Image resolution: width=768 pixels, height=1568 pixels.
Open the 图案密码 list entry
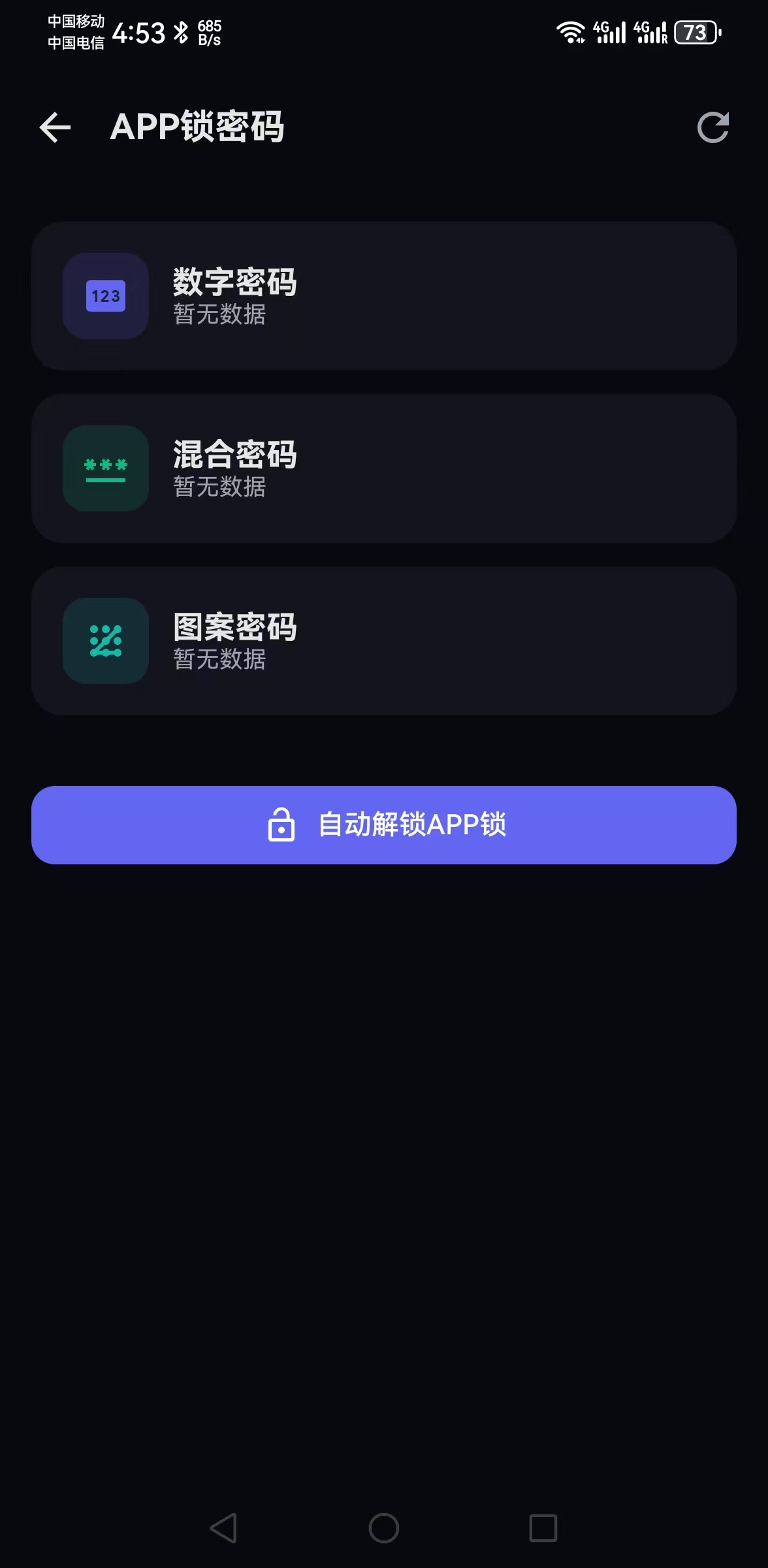pos(384,641)
